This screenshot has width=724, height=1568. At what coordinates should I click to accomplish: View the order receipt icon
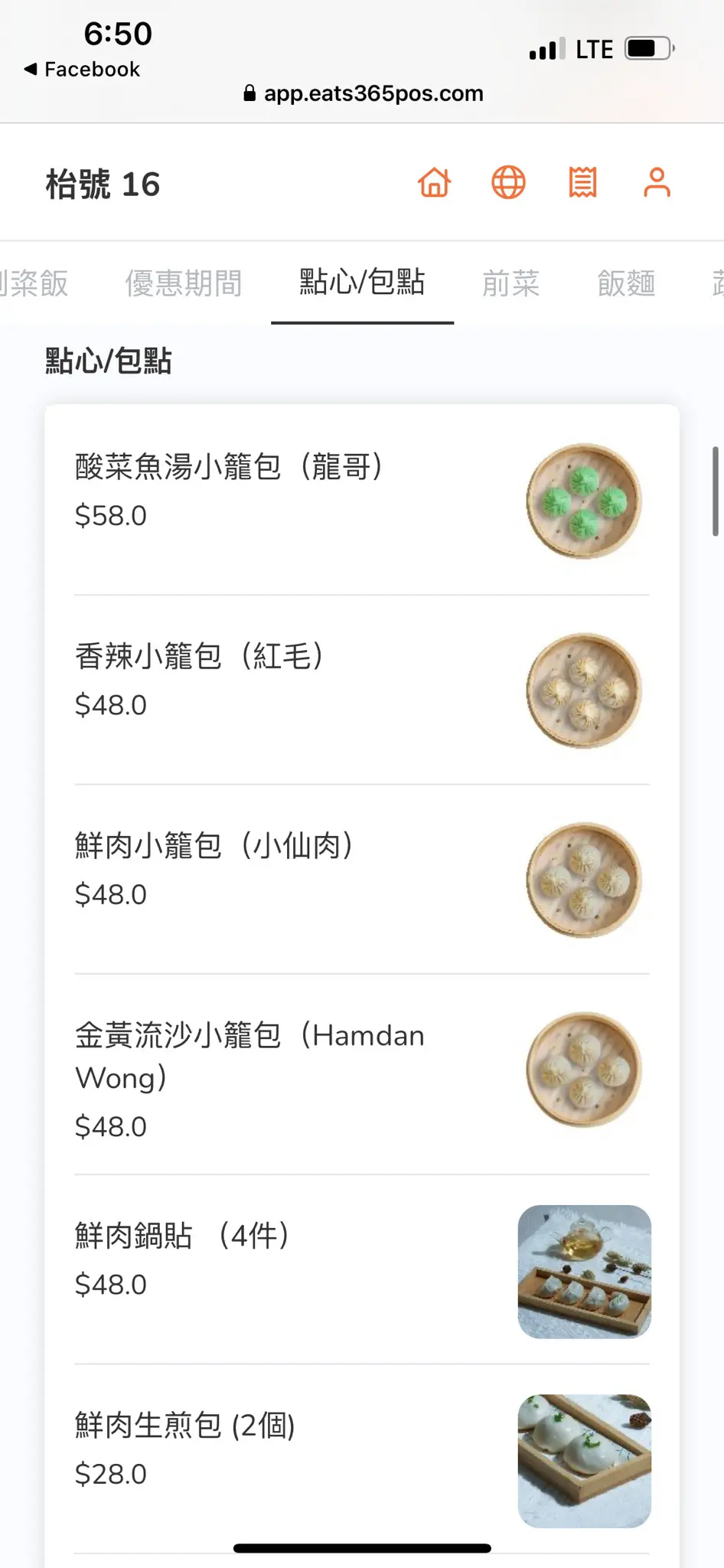[582, 183]
